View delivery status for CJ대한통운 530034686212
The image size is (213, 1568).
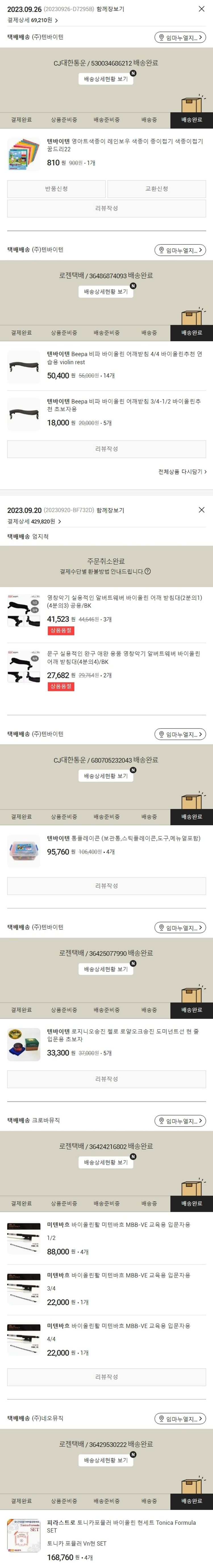tap(106, 79)
